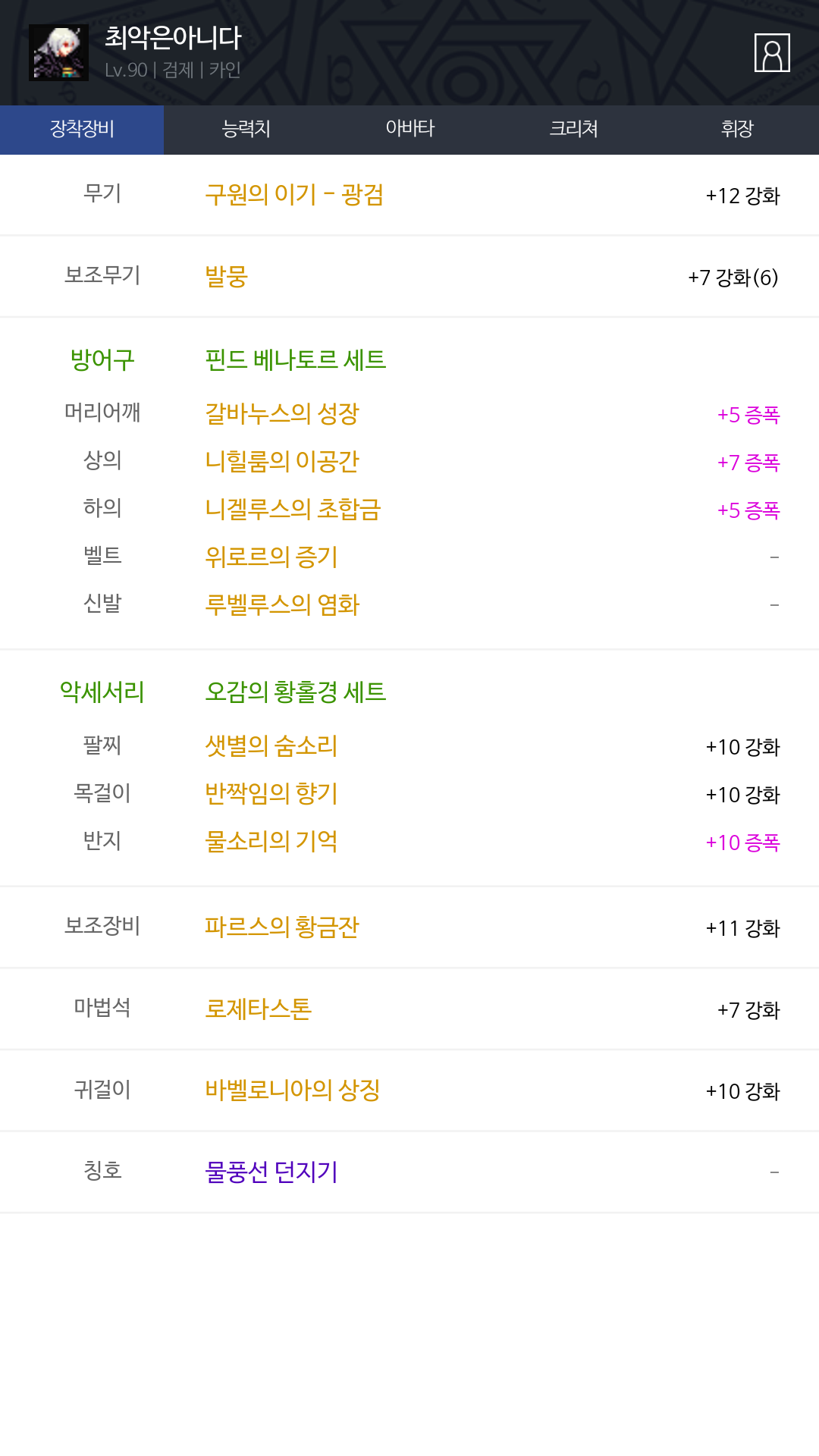The width and height of the screenshot is (819, 1456).
Task: Open 루벨루스의 염화 shoes item
Action: click(282, 605)
